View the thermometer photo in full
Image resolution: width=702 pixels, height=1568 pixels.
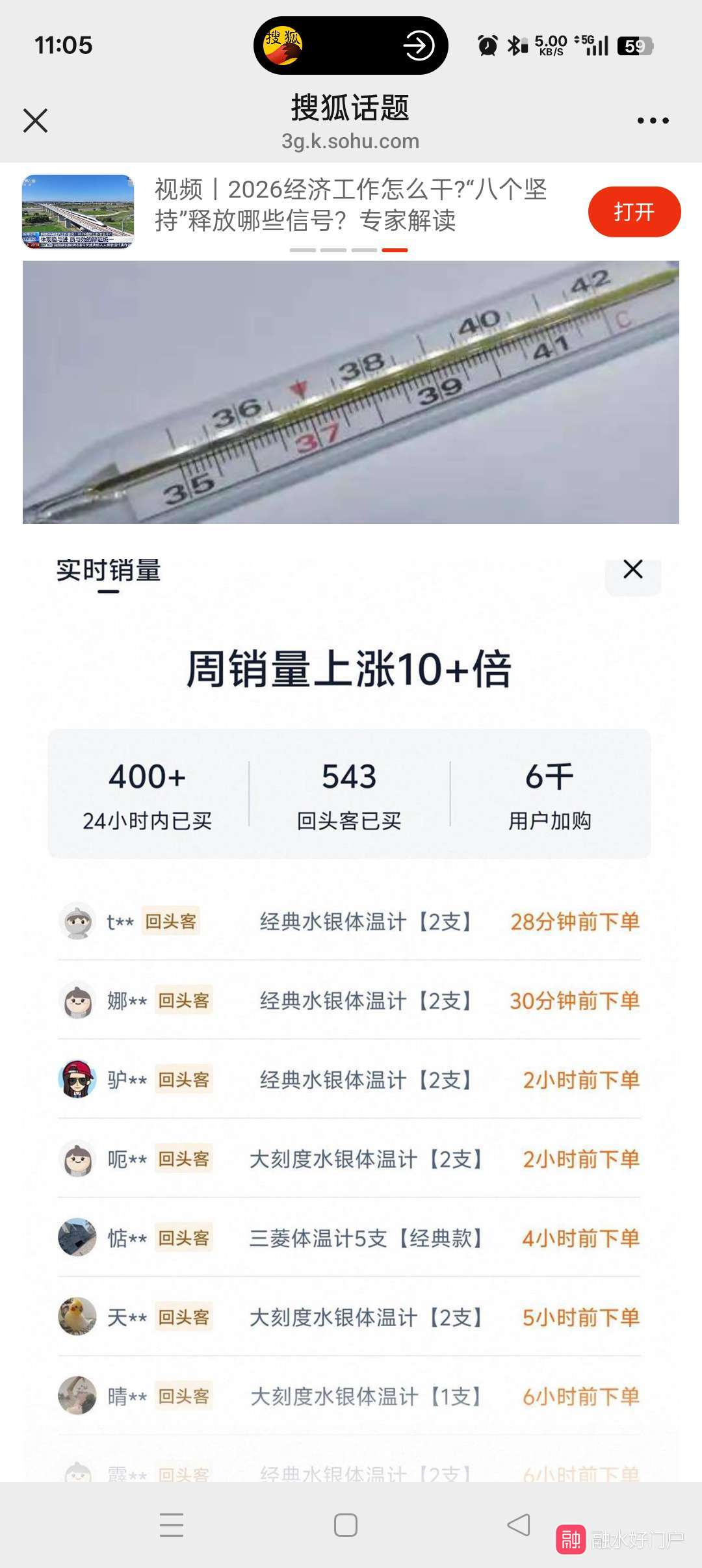351,392
